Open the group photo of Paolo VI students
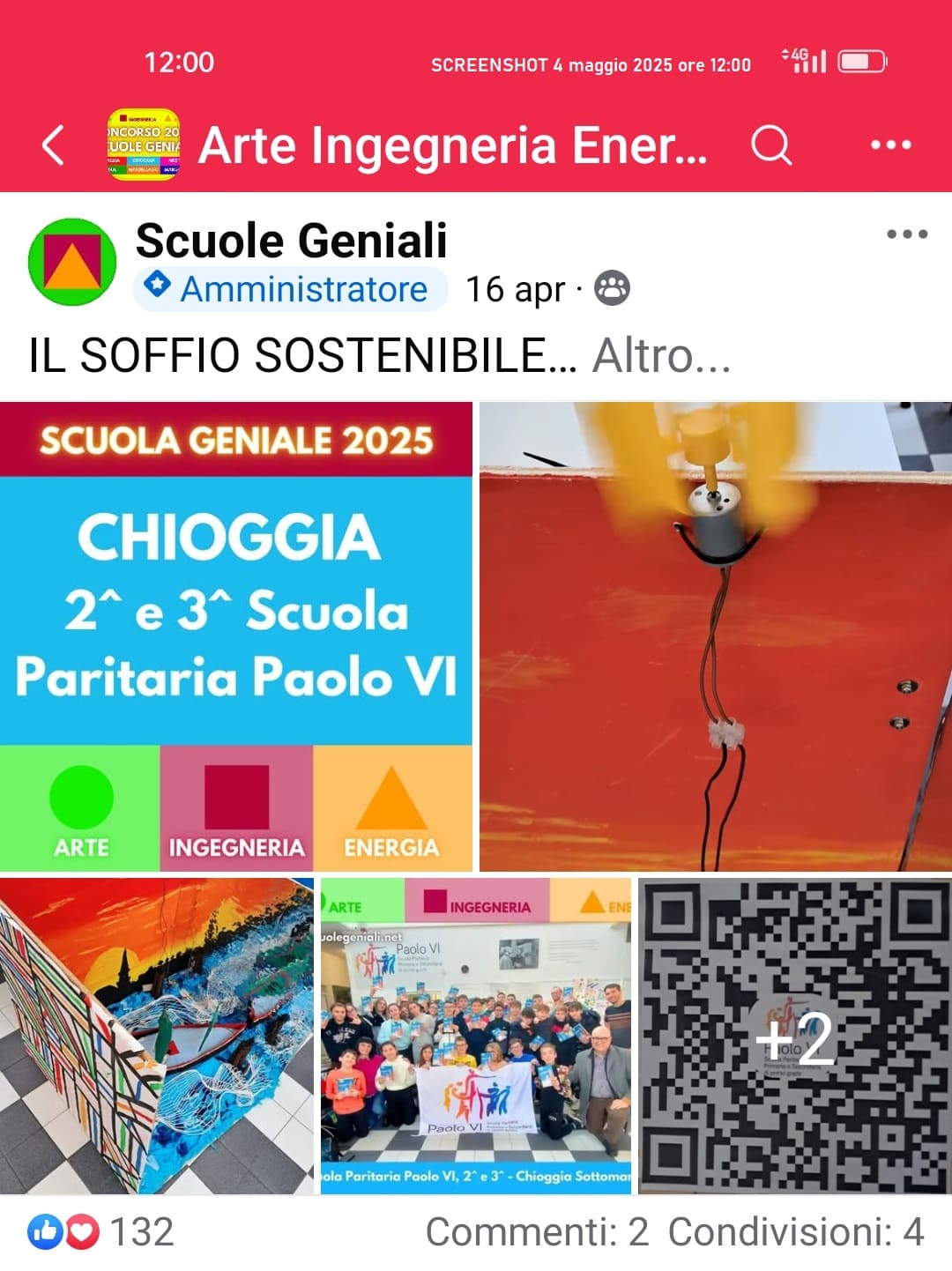 point(475,1036)
